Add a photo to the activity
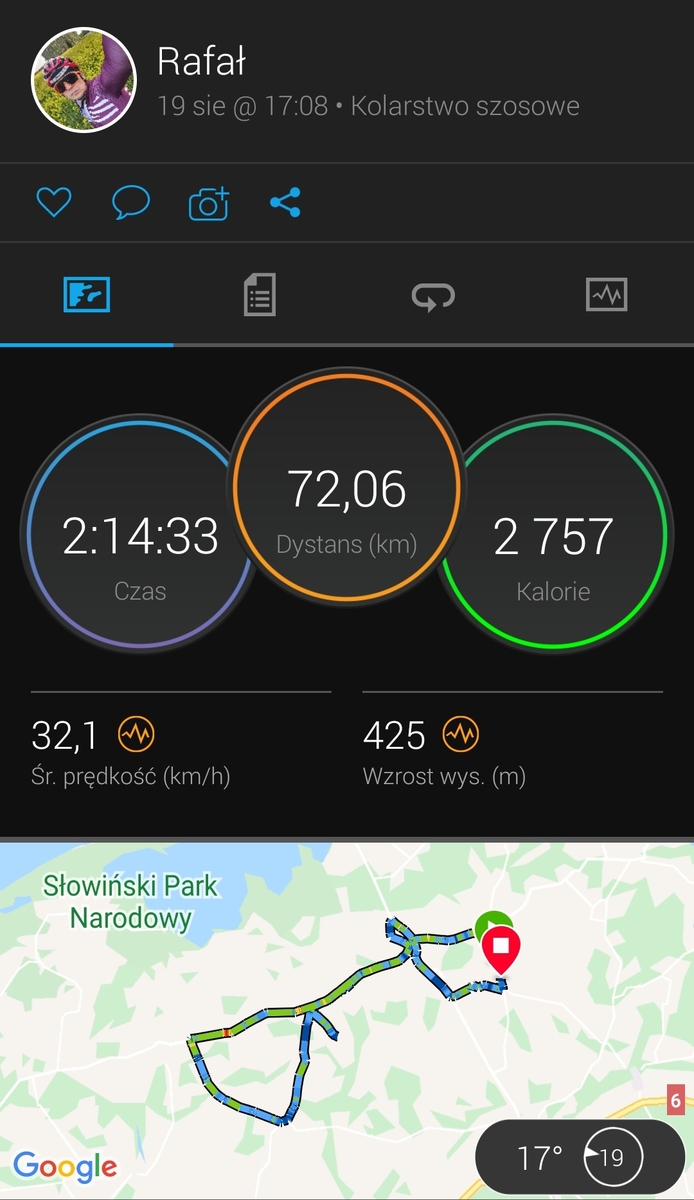Screen dimensions: 694x1200 click(x=209, y=203)
